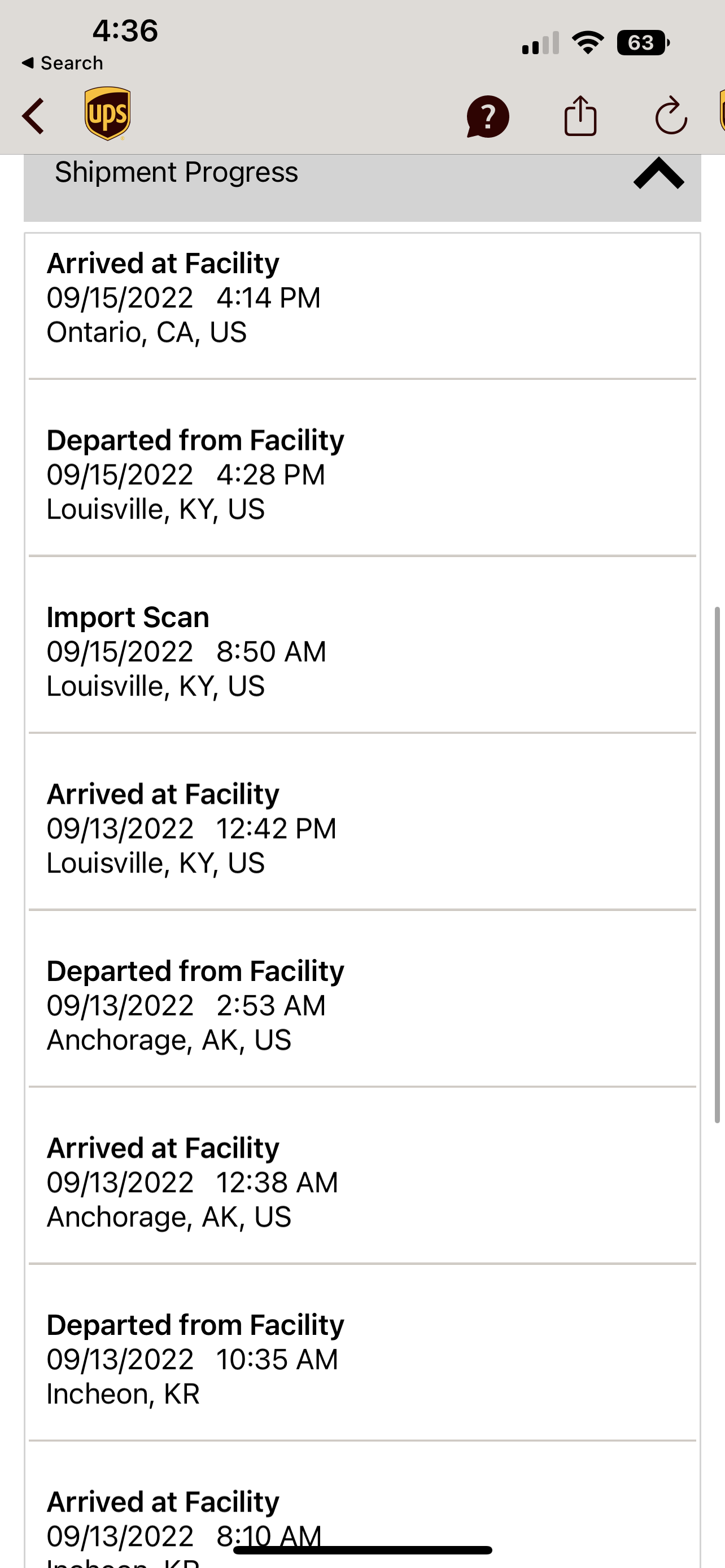725x1568 pixels.
Task: Collapse the Shipment Progress section
Action: pyautogui.click(x=658, y=173)
